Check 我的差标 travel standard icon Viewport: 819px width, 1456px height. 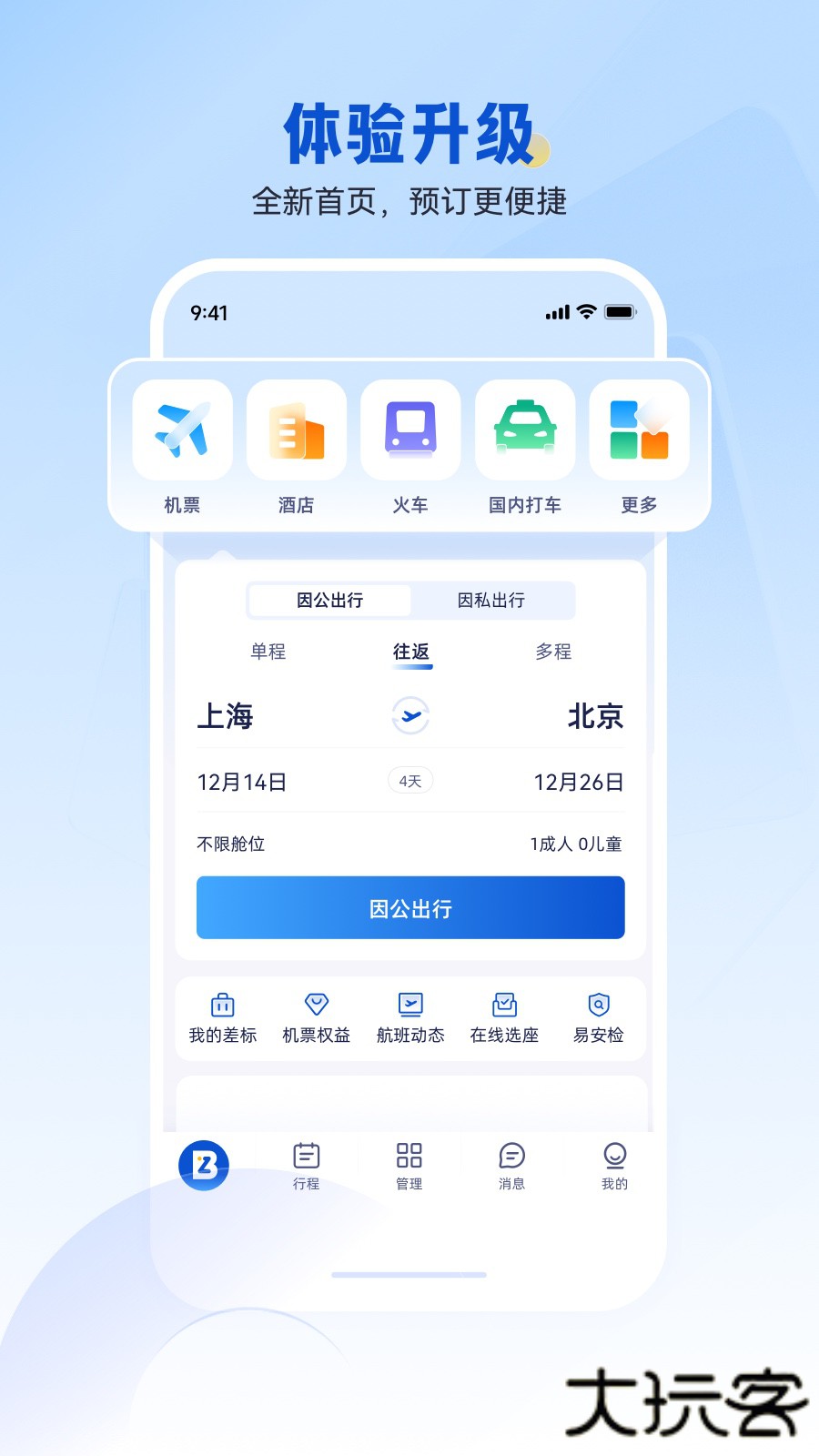[221, 1016]
